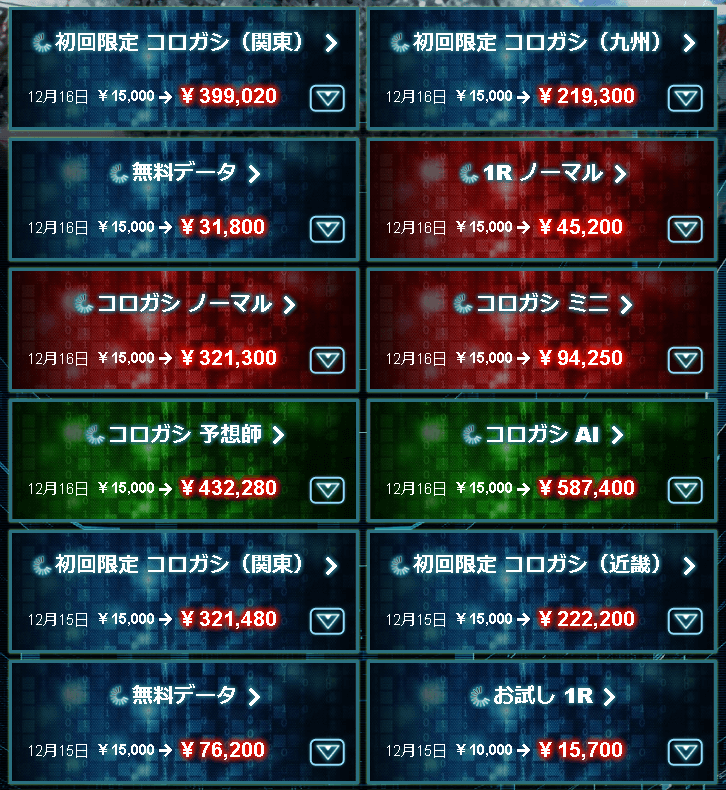Expand the ¥45,200 1R ノーマル result
The height and width of the screenshot is (790, 726).
point(685,228)
